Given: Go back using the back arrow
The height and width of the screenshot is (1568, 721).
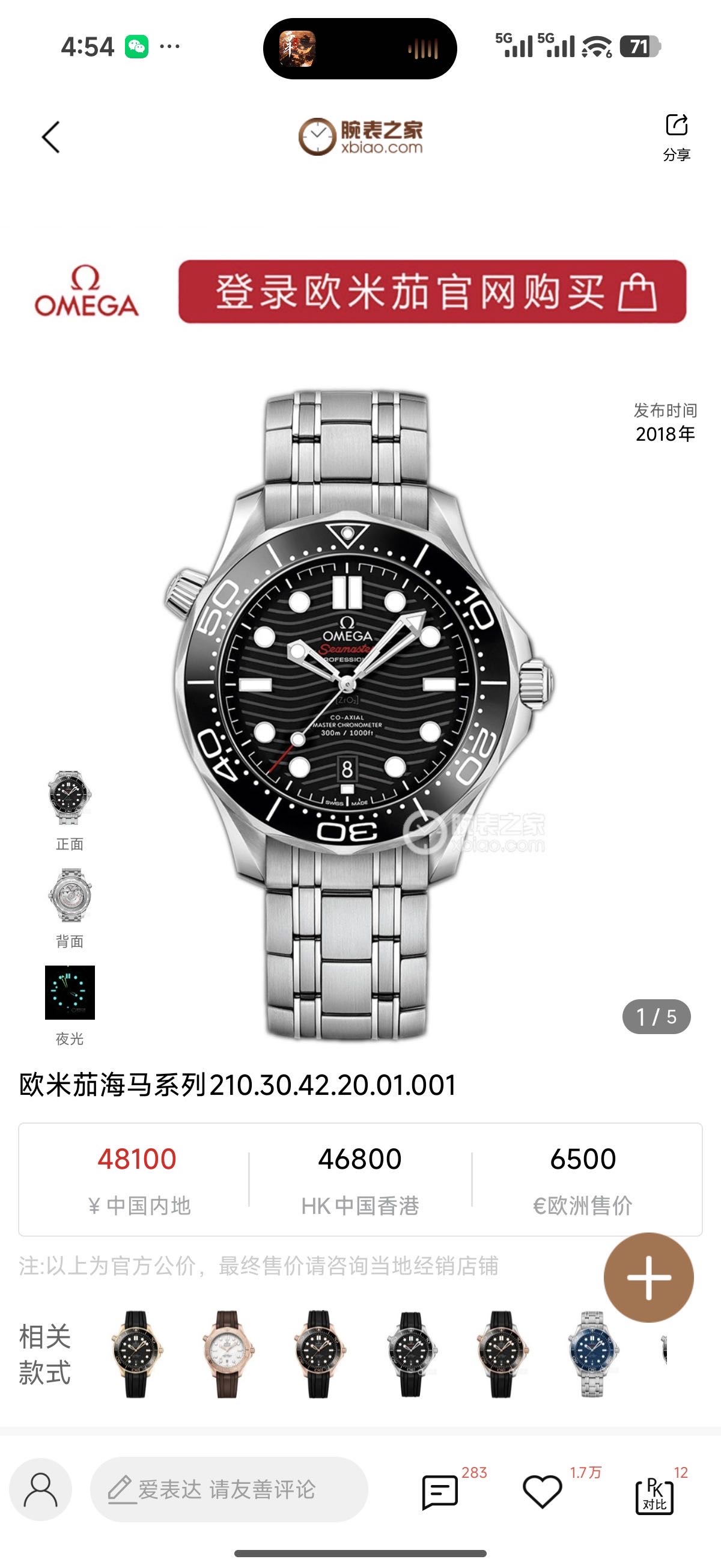Looking at the screenshot, I should tap(51, 137).
